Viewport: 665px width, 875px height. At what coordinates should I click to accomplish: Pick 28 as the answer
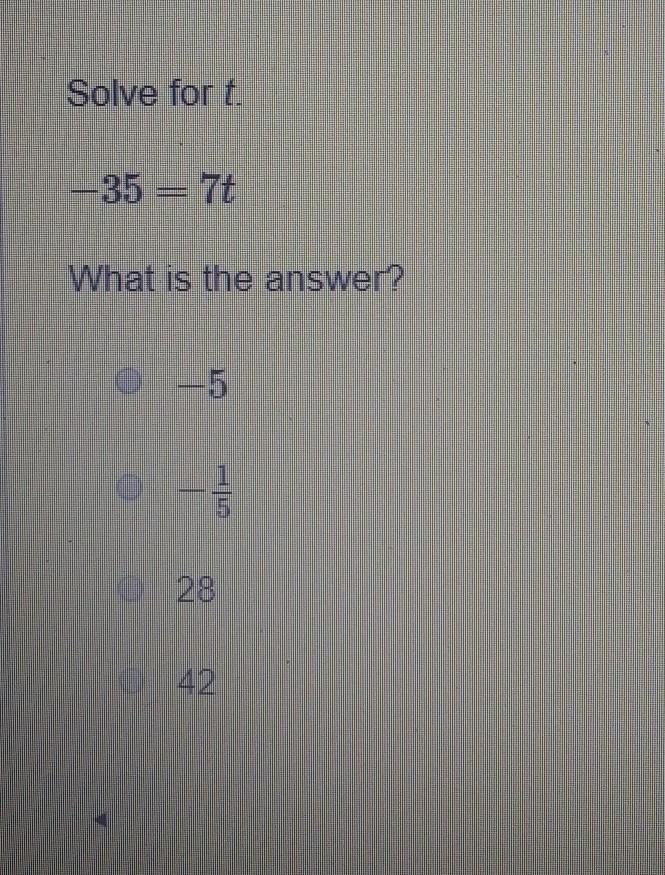point(128,590)
